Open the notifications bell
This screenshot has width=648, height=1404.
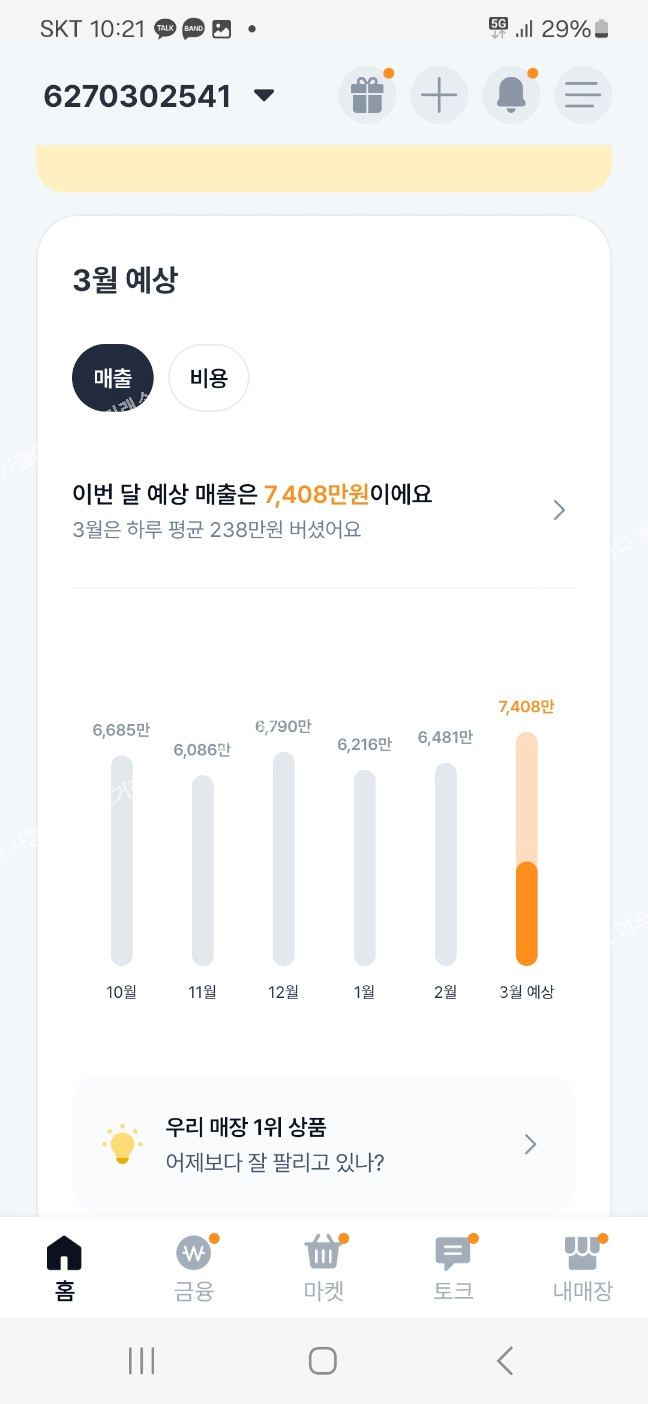click(511, 96)
